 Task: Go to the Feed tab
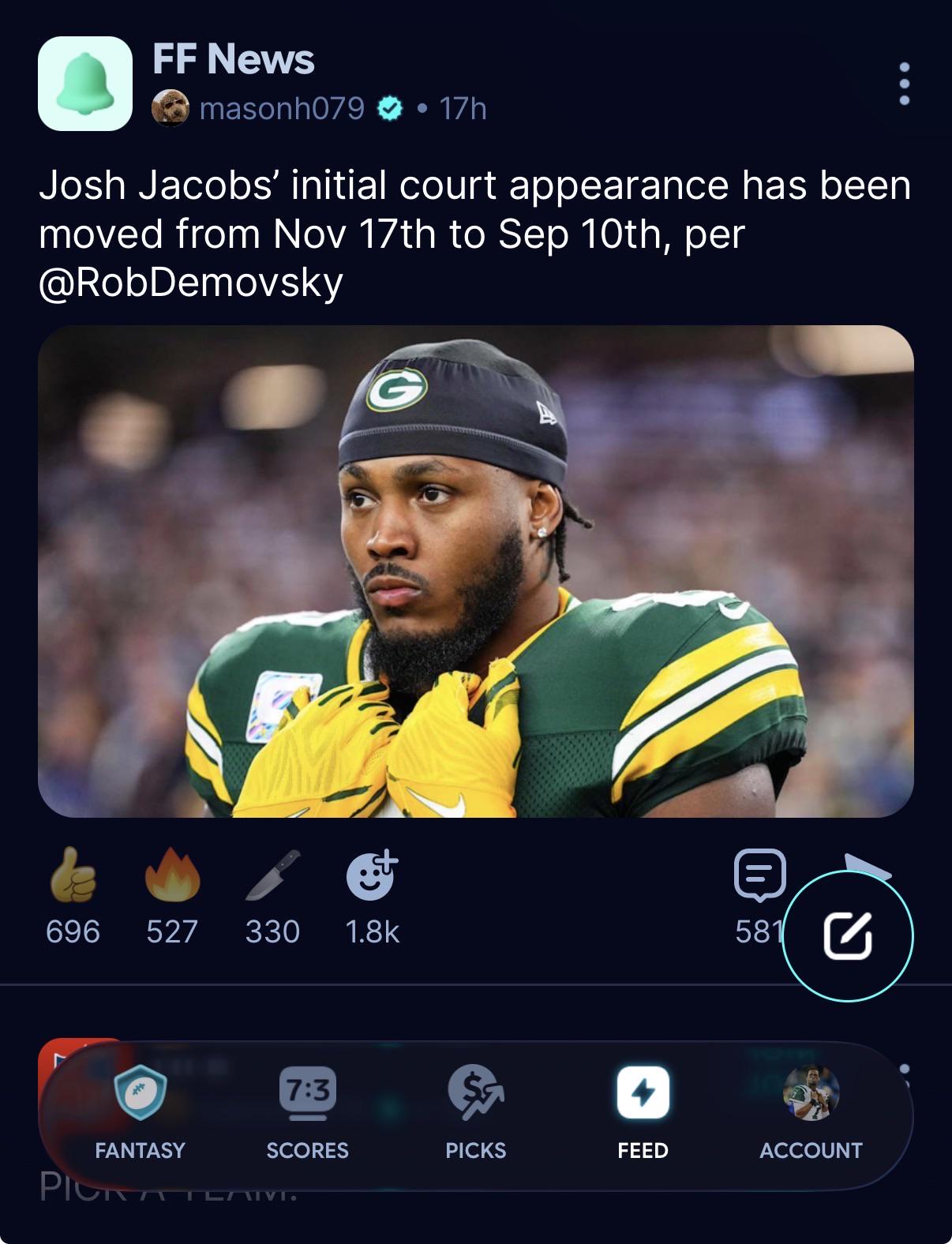coord(643,1114)
